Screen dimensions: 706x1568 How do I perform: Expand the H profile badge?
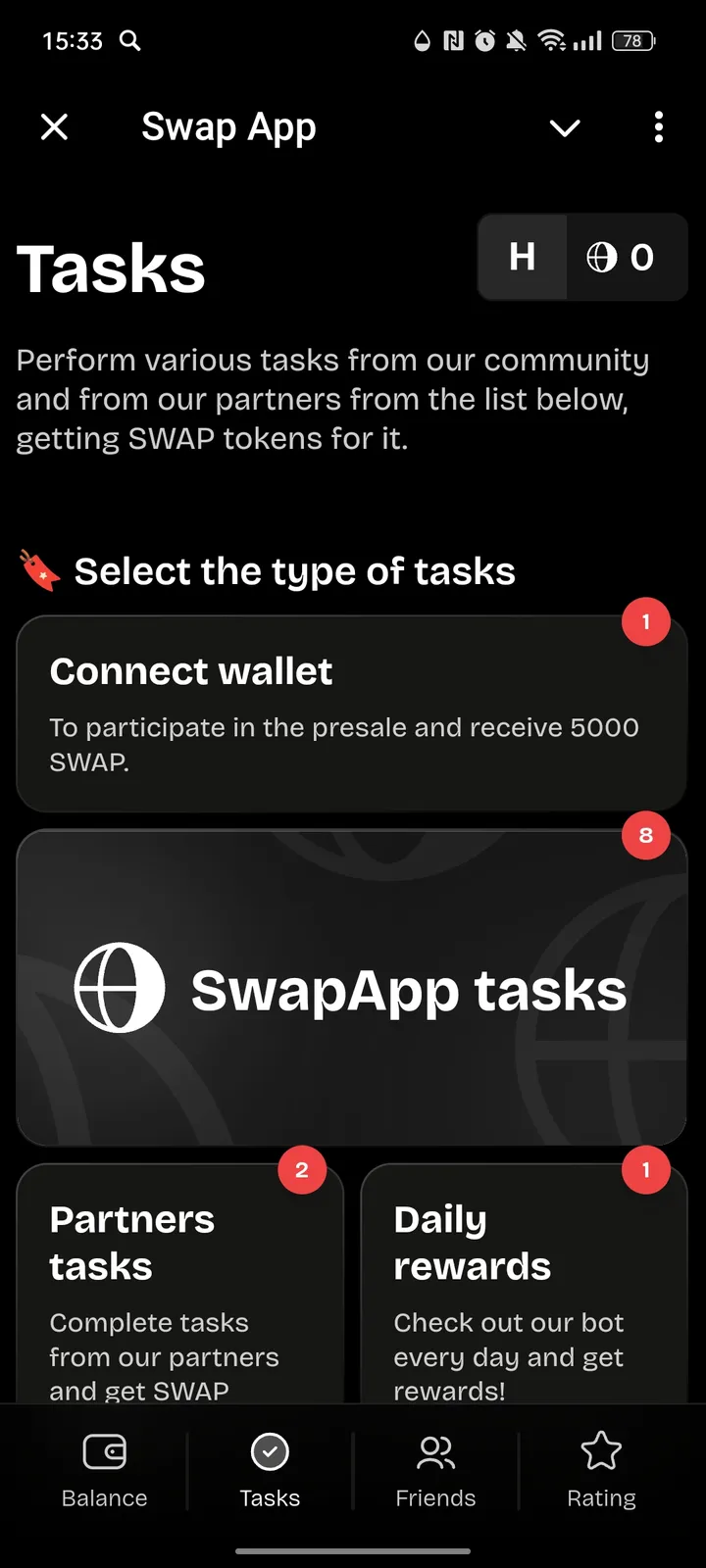[x=522, y=258]
